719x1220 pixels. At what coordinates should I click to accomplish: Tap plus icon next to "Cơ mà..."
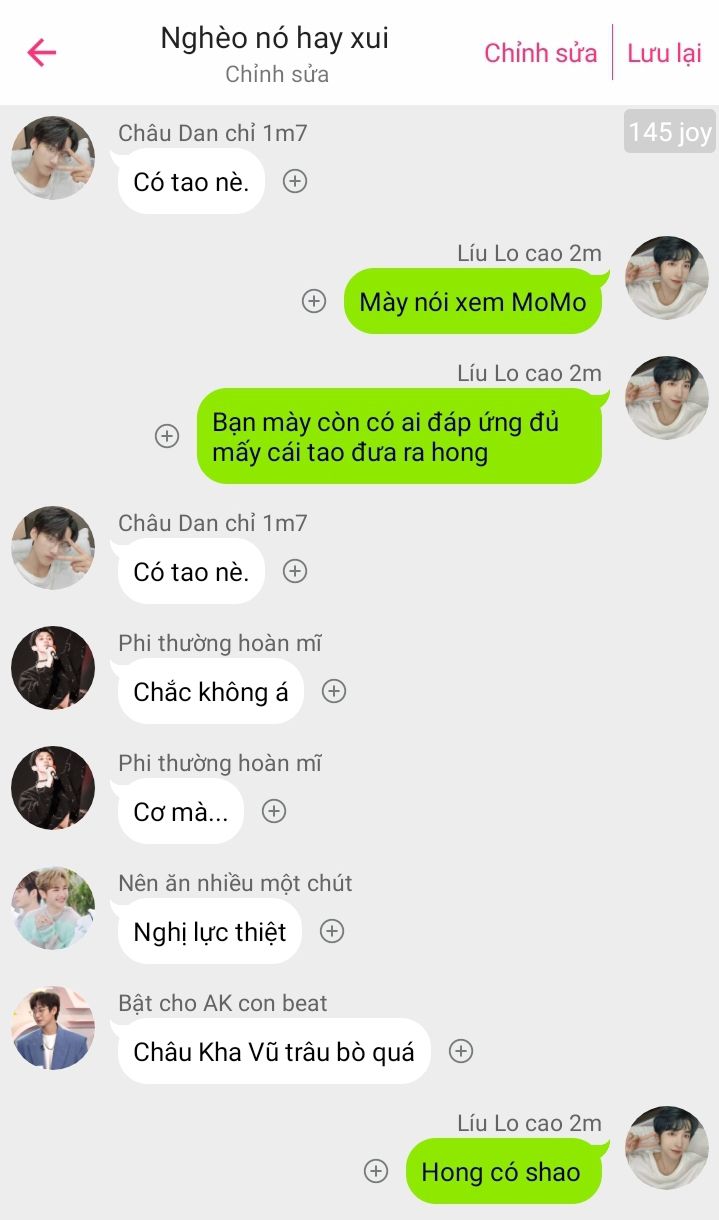(274, 811)
